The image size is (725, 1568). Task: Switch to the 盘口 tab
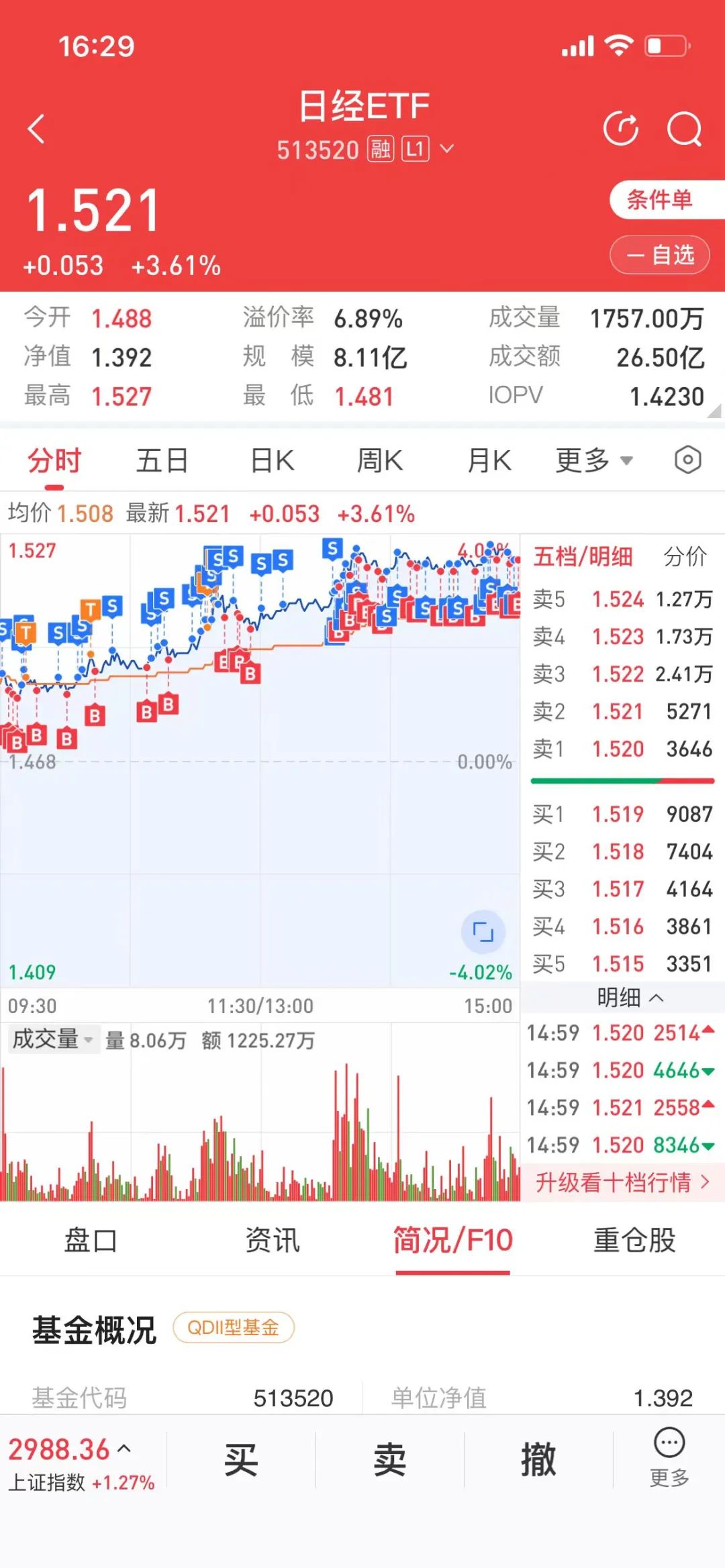(x=91, y=1240)
